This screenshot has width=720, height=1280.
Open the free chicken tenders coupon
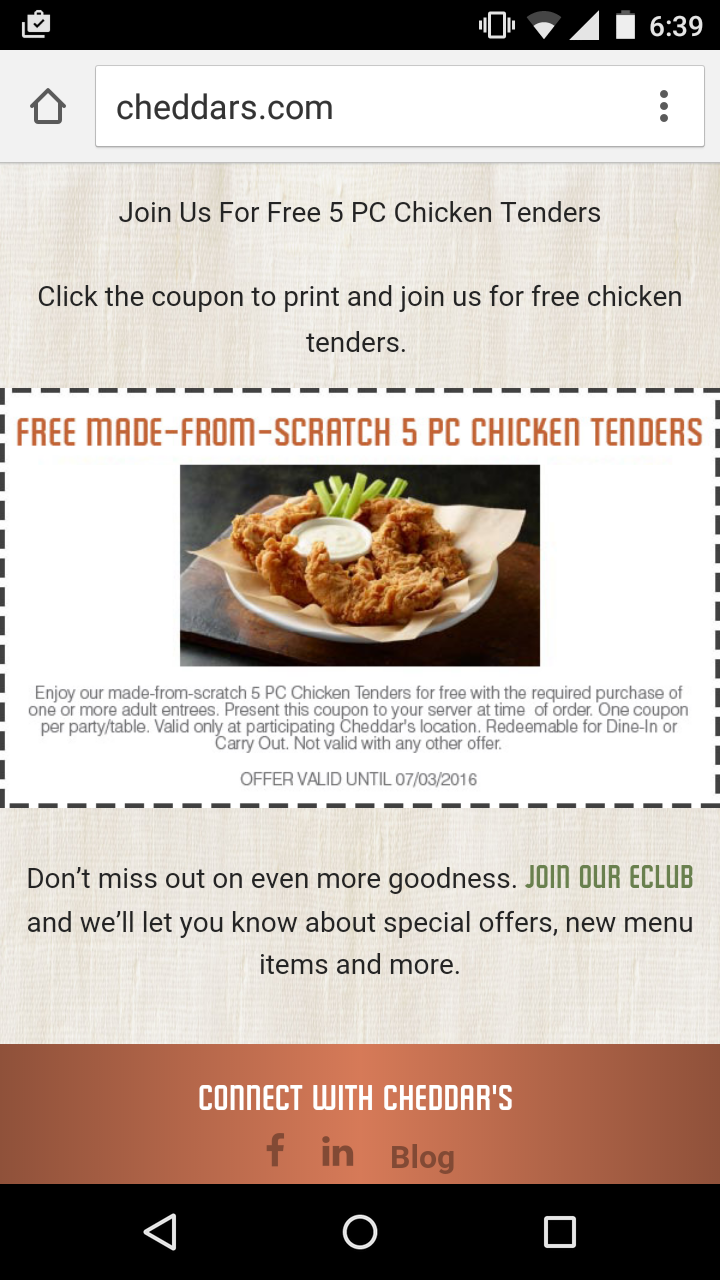coord(360,598)
